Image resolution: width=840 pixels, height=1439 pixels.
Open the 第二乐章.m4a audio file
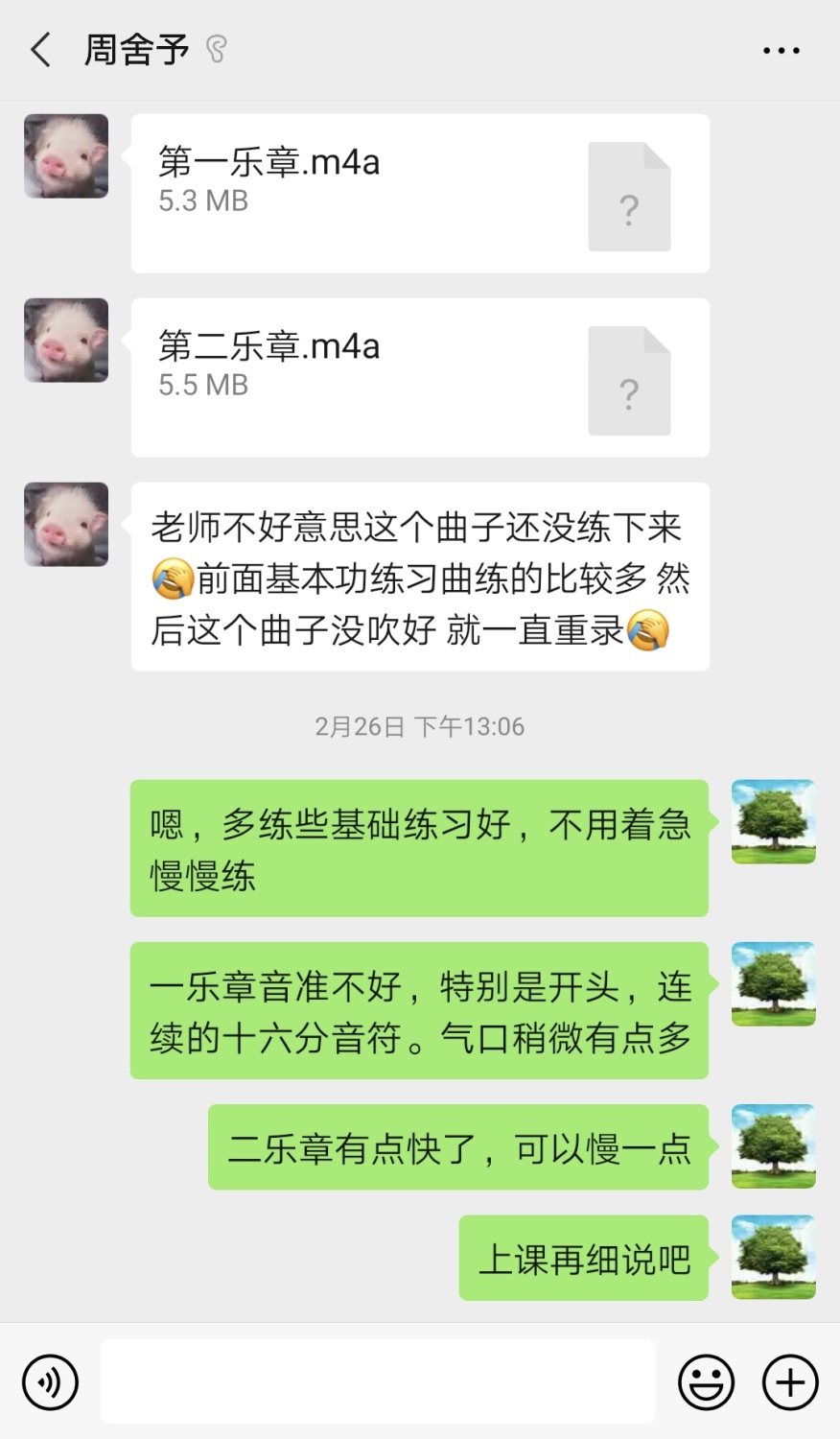420,378
